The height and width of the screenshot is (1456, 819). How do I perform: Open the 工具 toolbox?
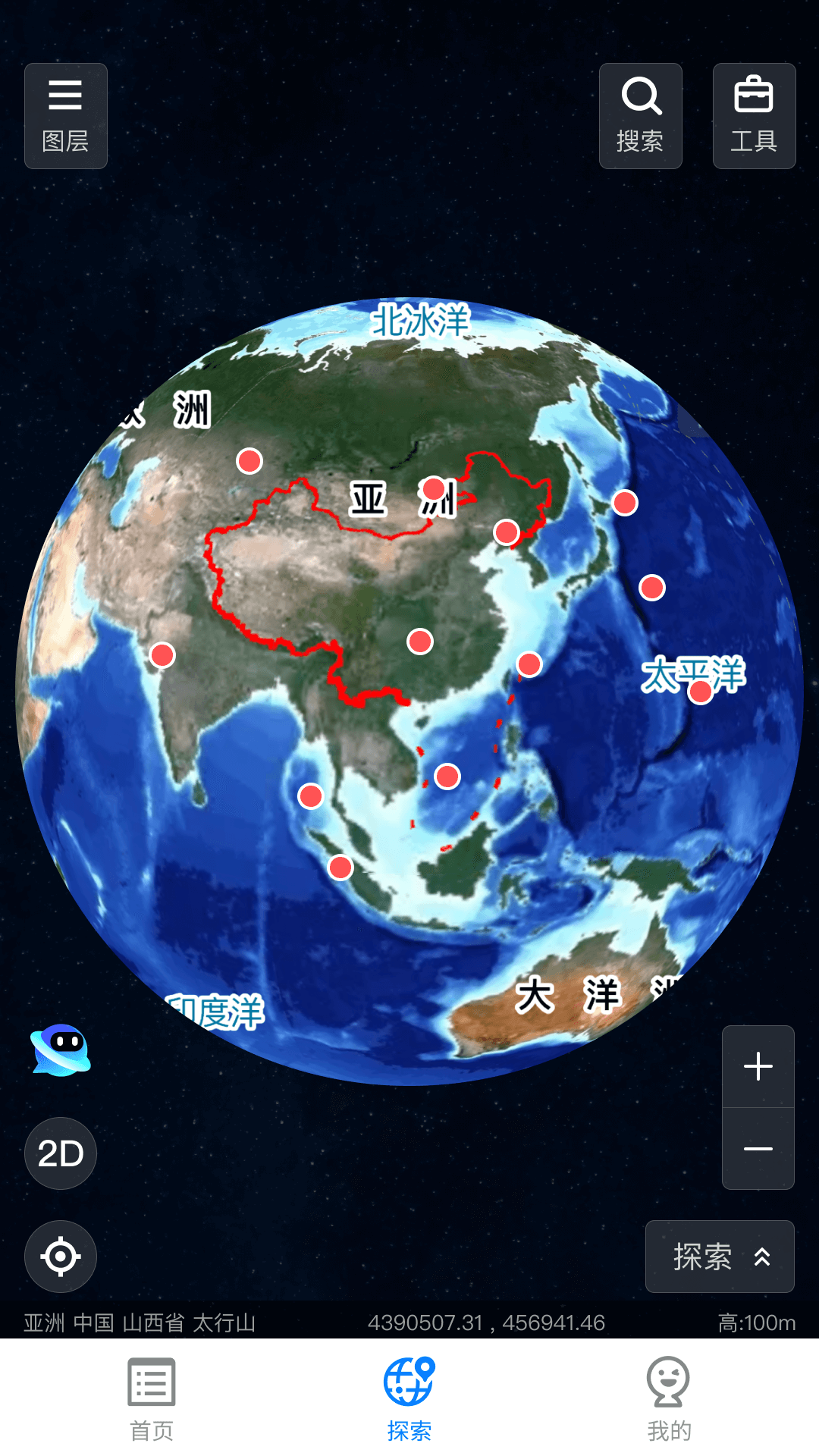pos(754,116)
